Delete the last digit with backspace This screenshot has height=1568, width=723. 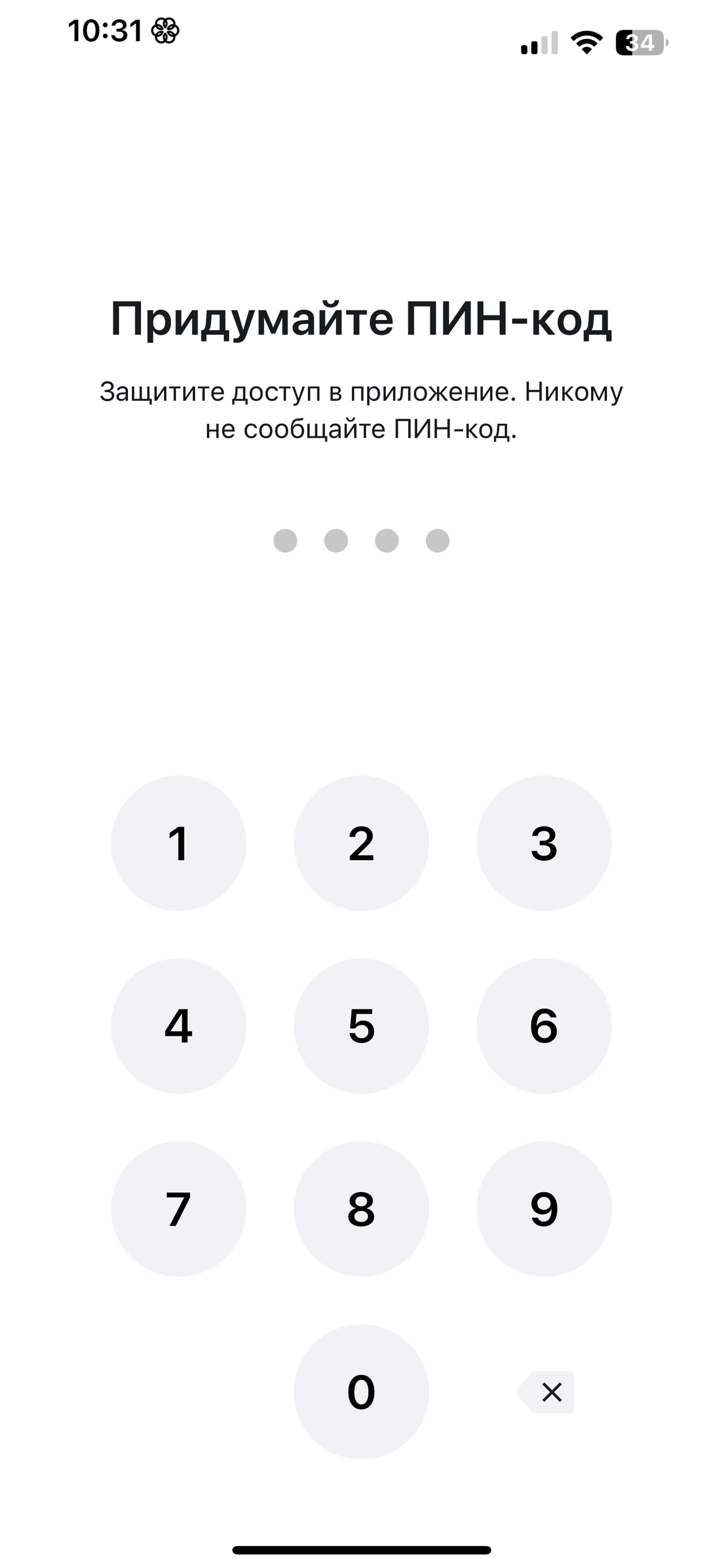pos(548,1391)
